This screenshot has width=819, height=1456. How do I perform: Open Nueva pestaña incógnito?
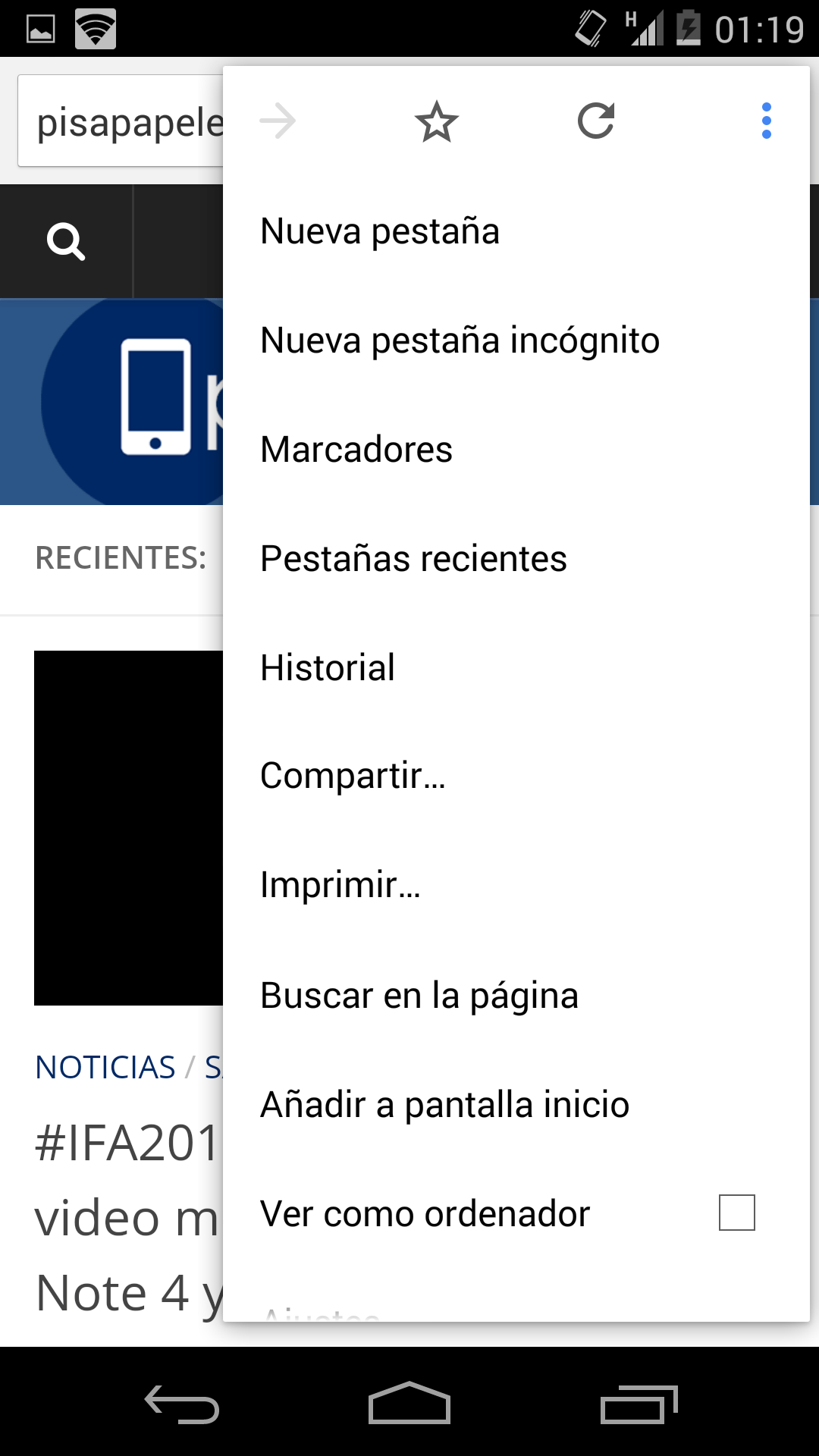[460, 340]
